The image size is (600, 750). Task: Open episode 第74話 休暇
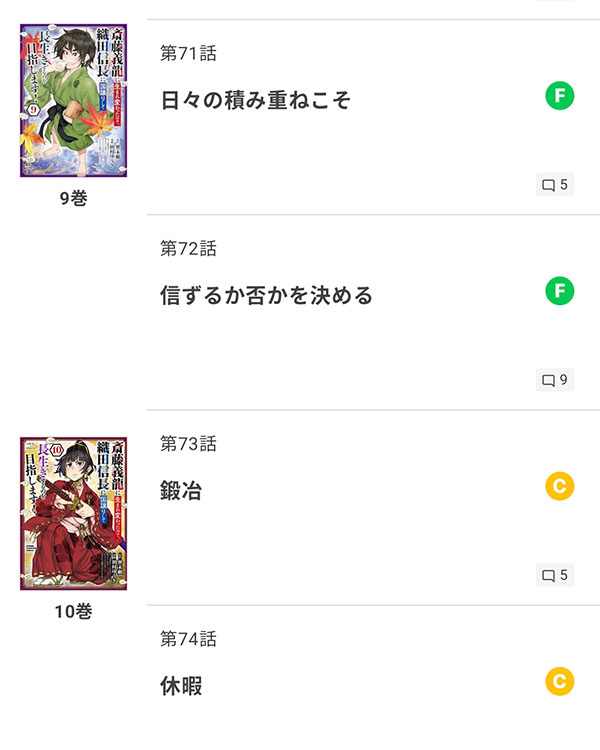pos(182,686)
